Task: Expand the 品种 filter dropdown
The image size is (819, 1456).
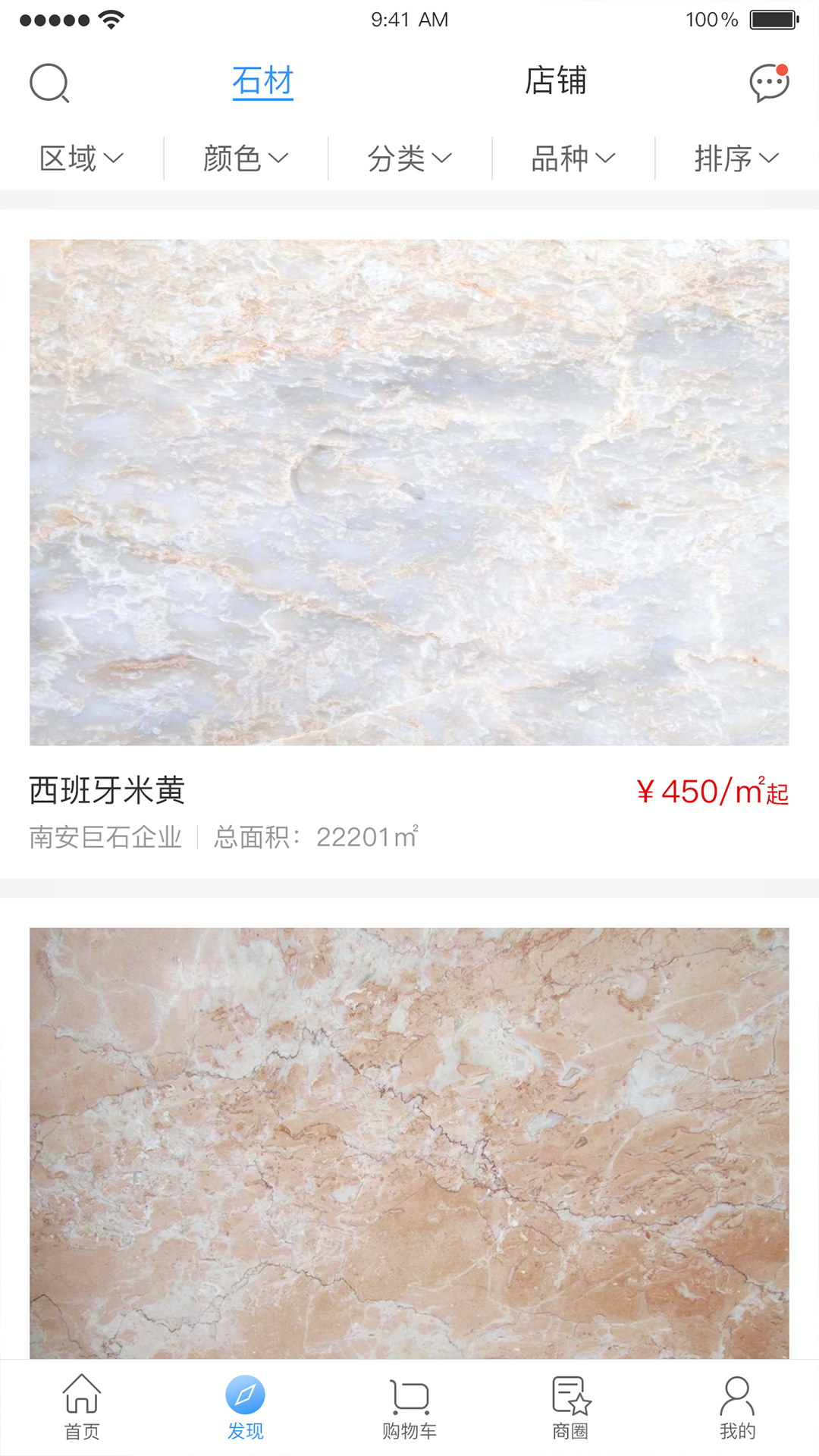Action: pos(573,158)
